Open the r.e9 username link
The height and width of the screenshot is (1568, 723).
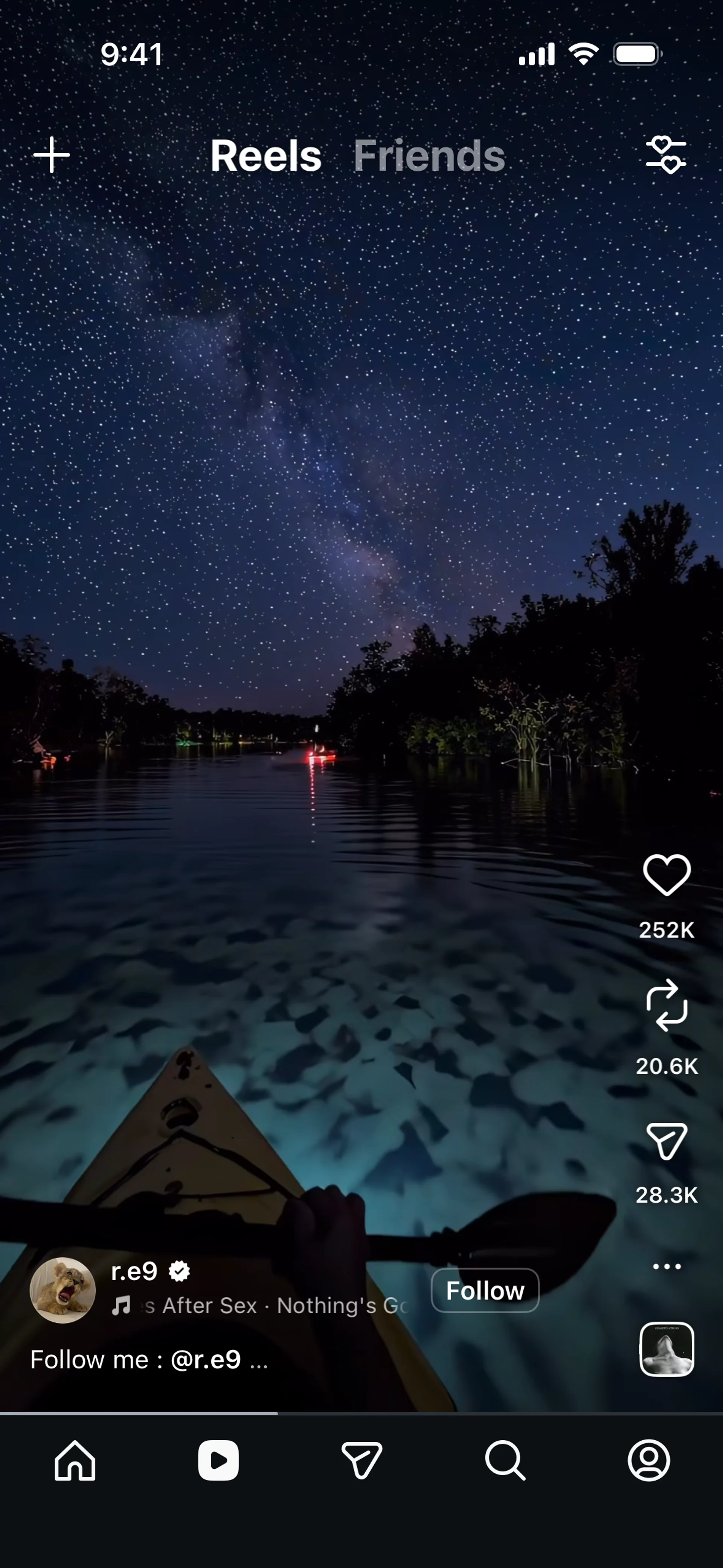[x=134, y=1271]
